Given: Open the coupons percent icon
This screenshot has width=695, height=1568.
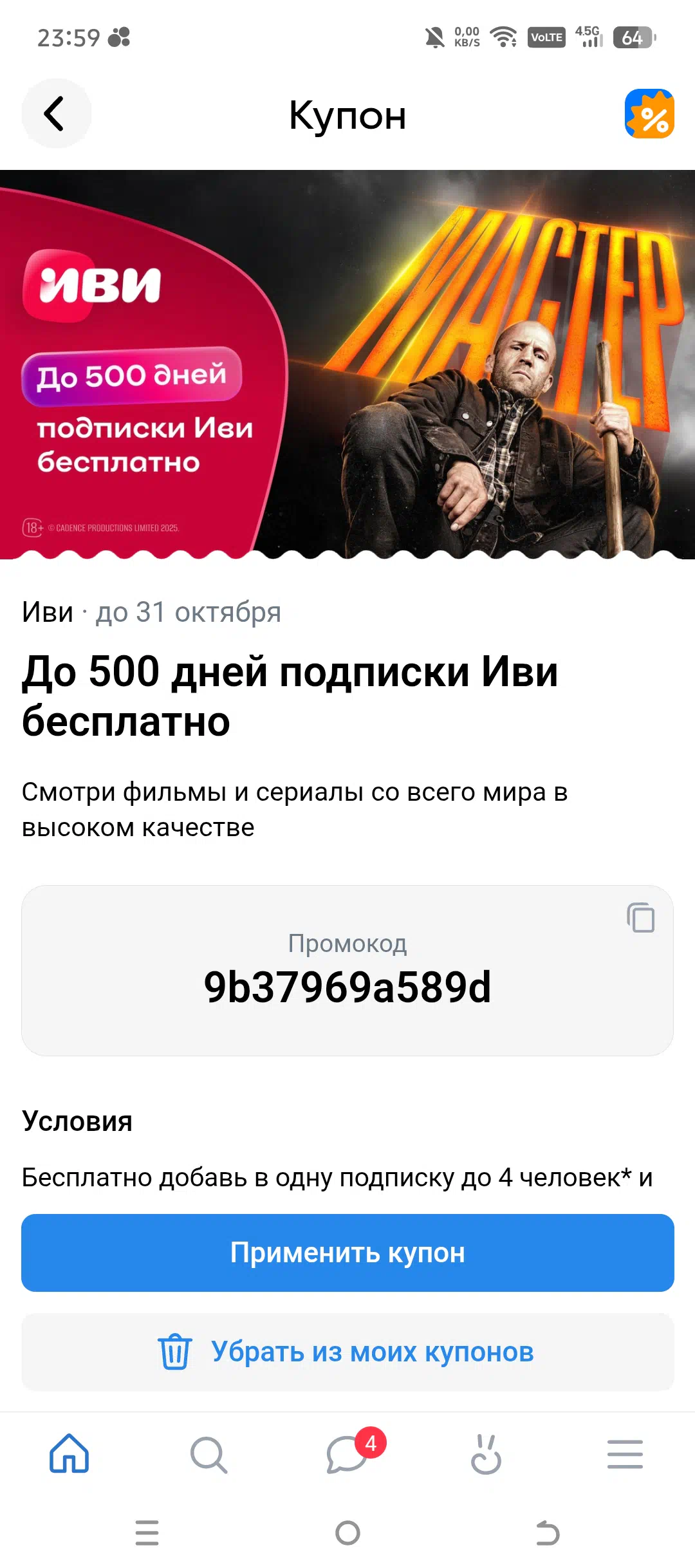Looking at the screenshot, I should tap(649, 114).
